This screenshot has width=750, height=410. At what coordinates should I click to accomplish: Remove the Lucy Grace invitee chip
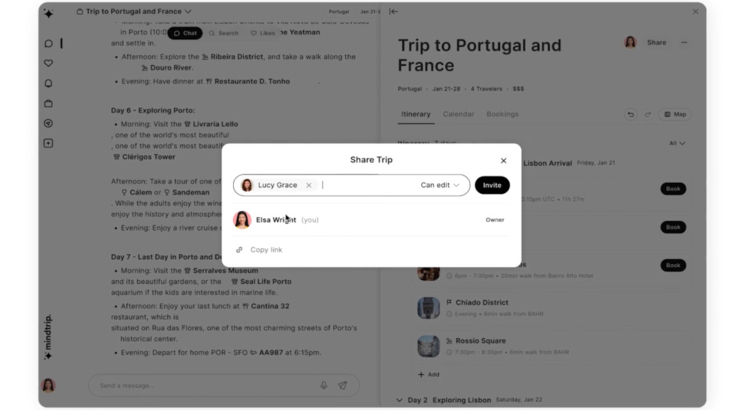point(309,185)
